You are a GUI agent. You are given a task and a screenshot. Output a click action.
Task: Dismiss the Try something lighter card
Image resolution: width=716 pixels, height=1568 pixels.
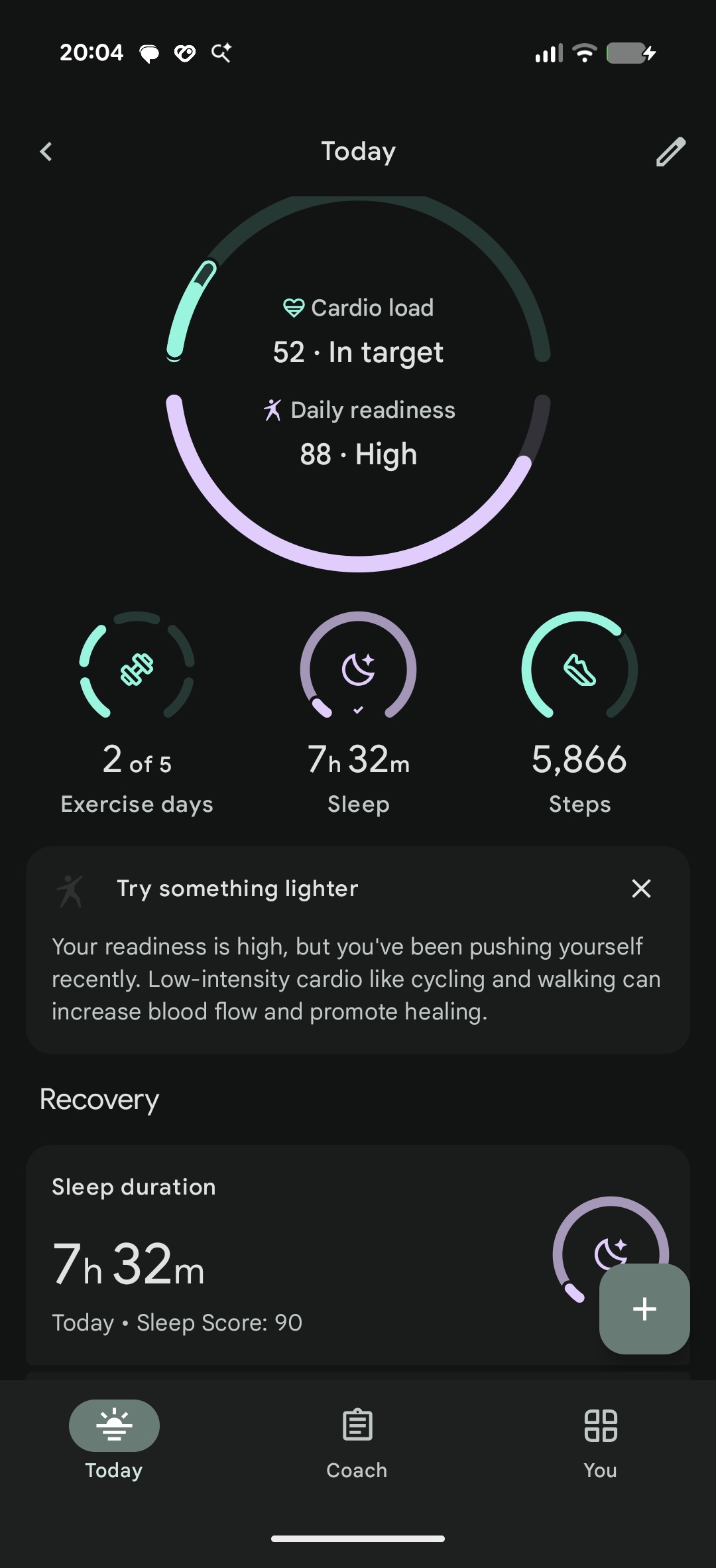pos(641,889)
